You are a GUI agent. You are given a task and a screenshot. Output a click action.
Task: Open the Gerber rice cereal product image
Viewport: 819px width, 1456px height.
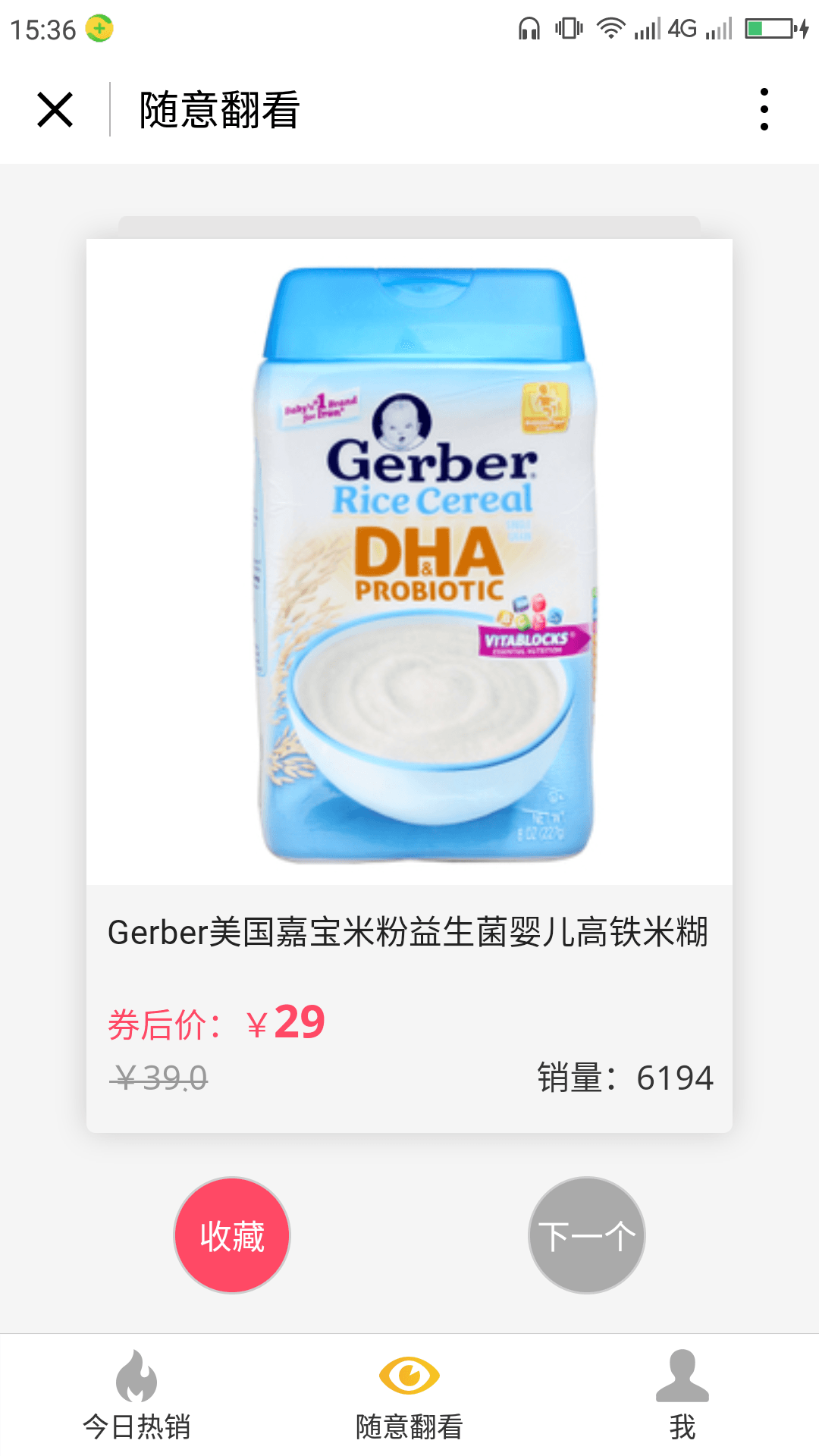click(409, 561)
